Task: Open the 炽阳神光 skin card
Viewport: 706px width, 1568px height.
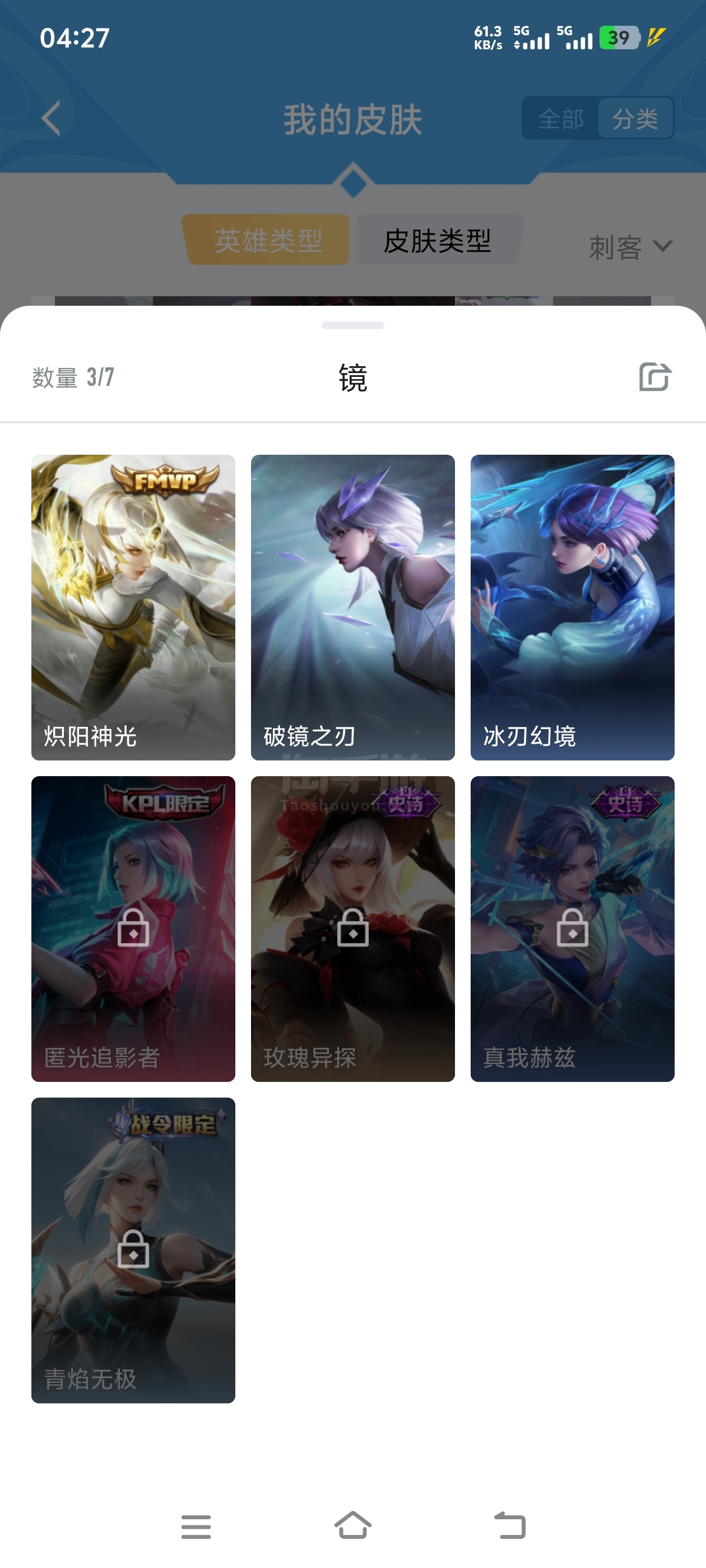Action: [133, 607]
